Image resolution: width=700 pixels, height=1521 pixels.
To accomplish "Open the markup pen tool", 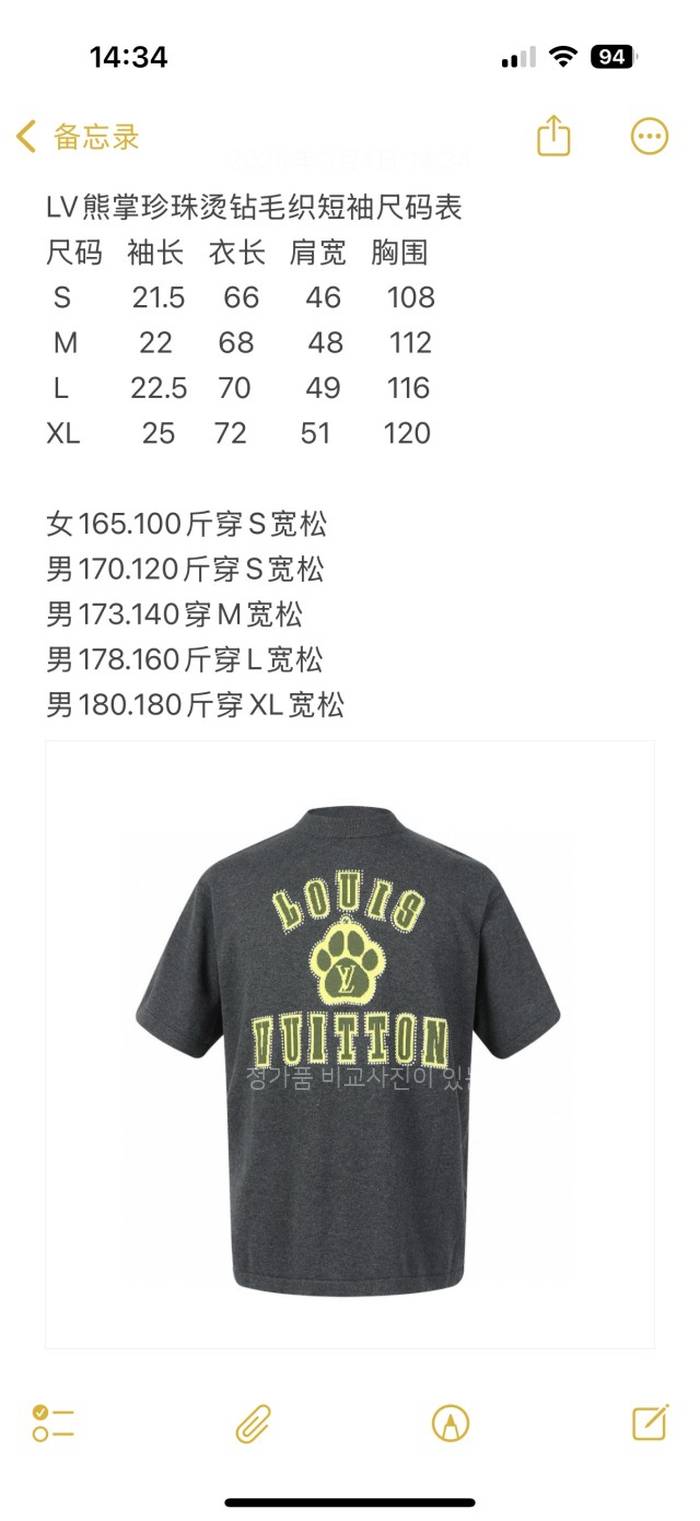I will coord(450,1422).
